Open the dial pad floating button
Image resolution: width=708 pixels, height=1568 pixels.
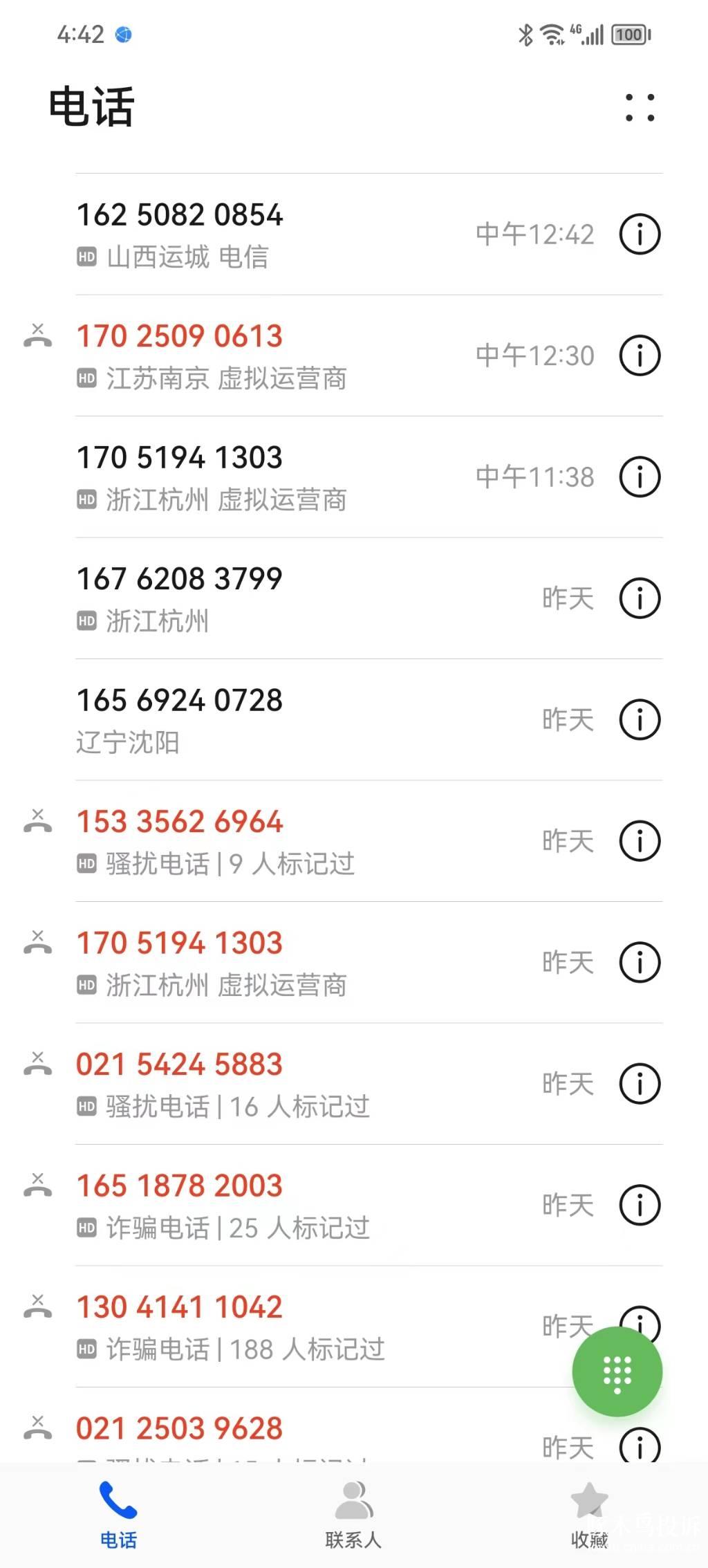[617, 1372]
